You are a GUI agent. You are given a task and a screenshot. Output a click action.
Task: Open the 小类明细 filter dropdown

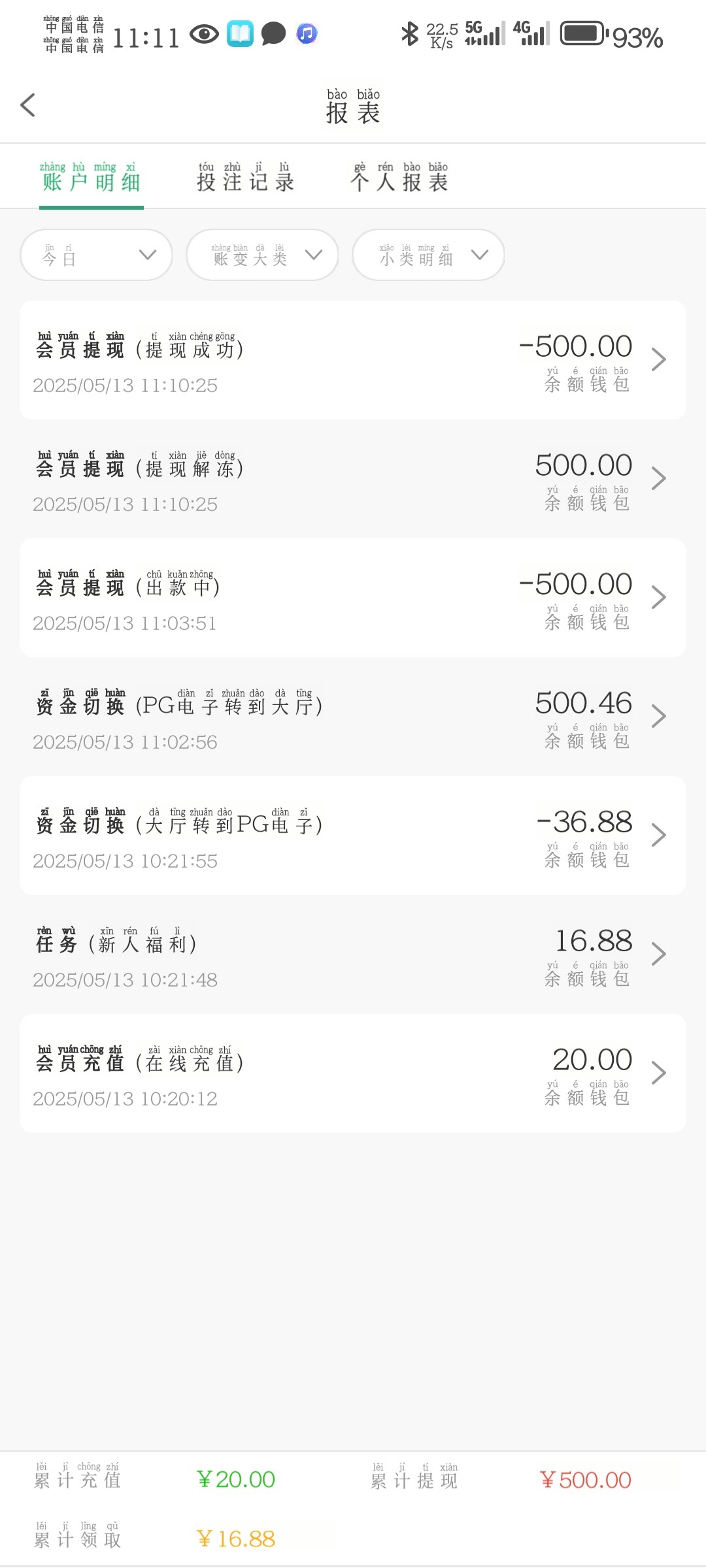(428, 255)
